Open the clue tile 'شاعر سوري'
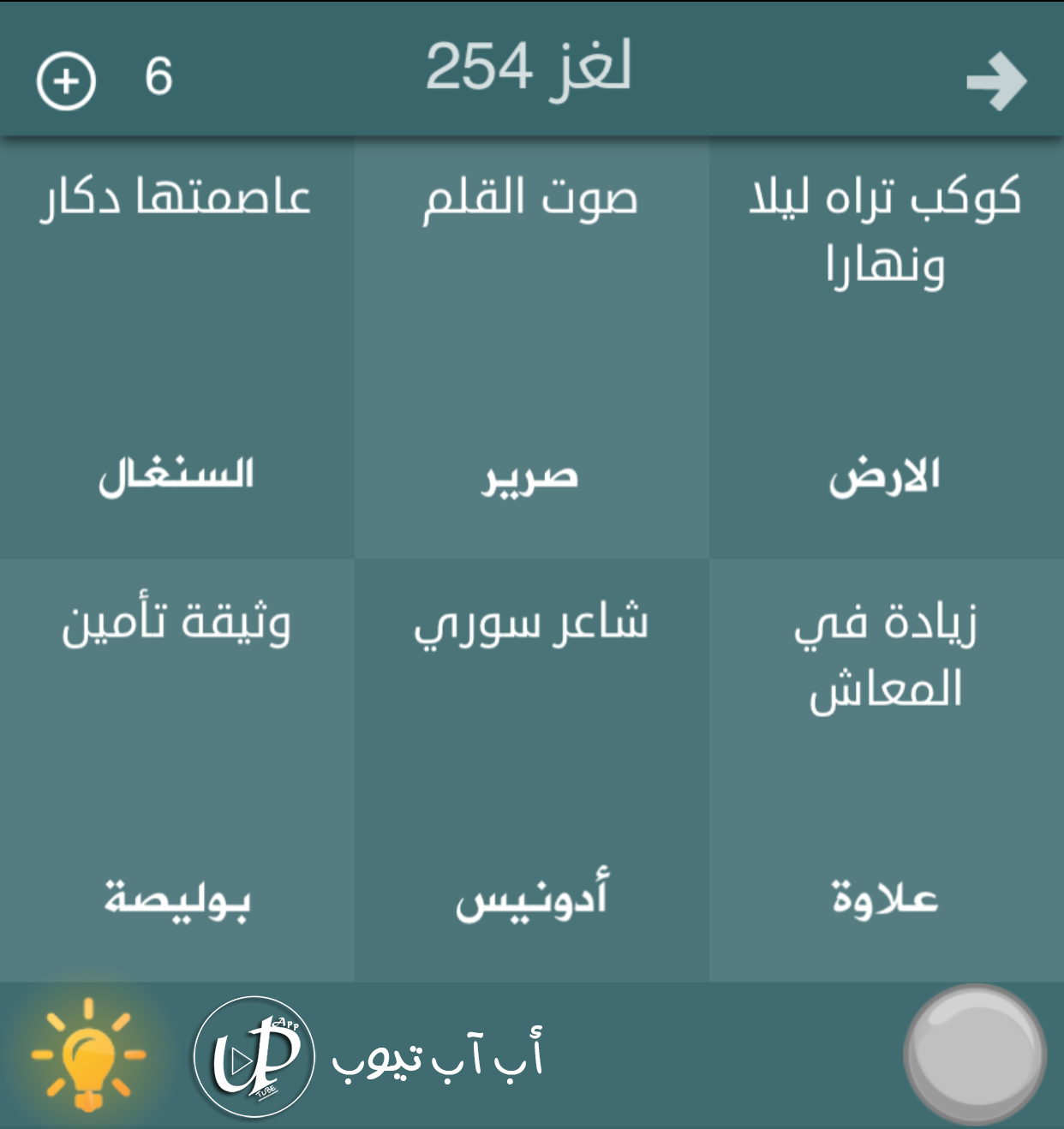Screen dimensions: 1064x1129 (531, 770)
